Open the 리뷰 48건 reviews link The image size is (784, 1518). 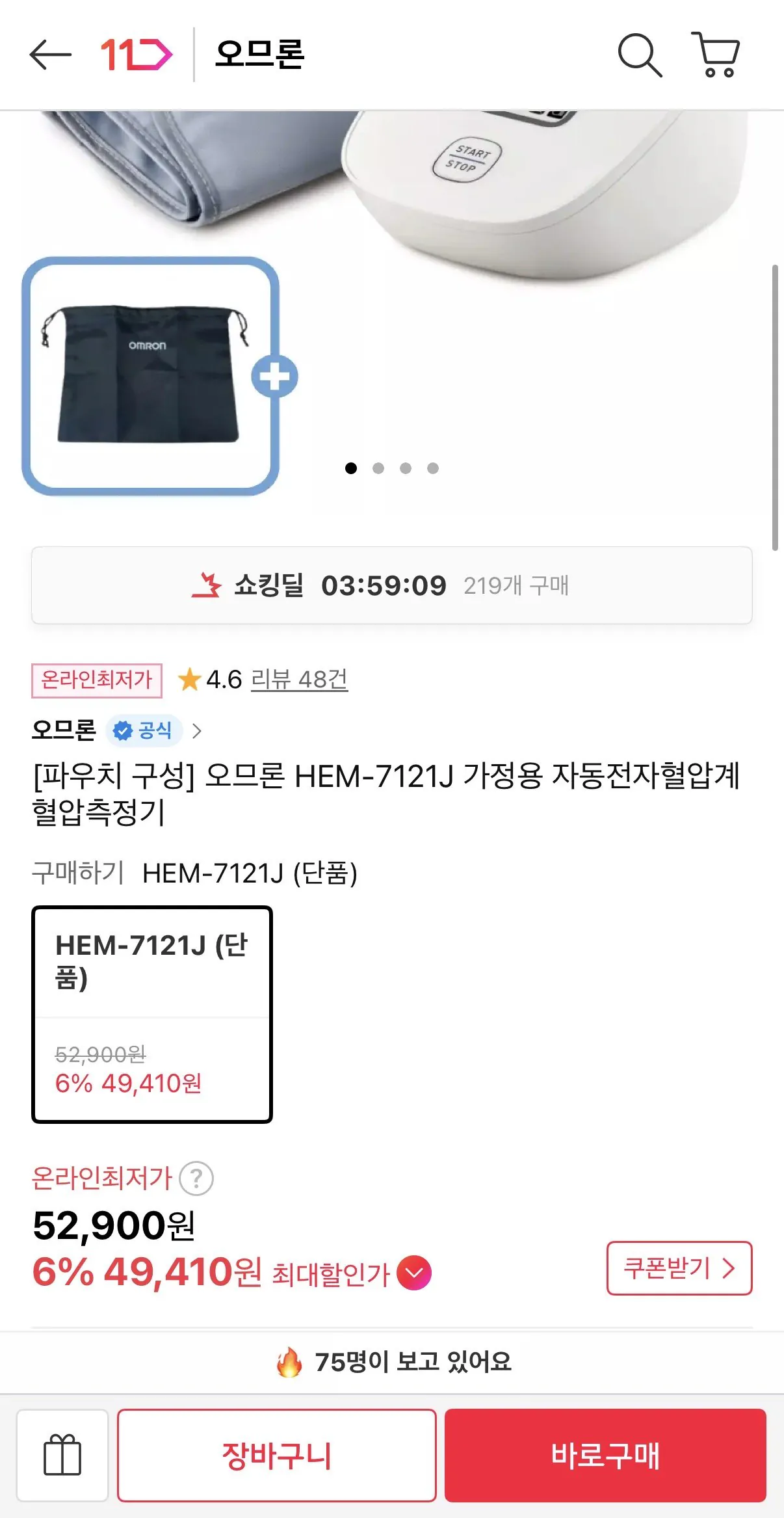(298, 683)
